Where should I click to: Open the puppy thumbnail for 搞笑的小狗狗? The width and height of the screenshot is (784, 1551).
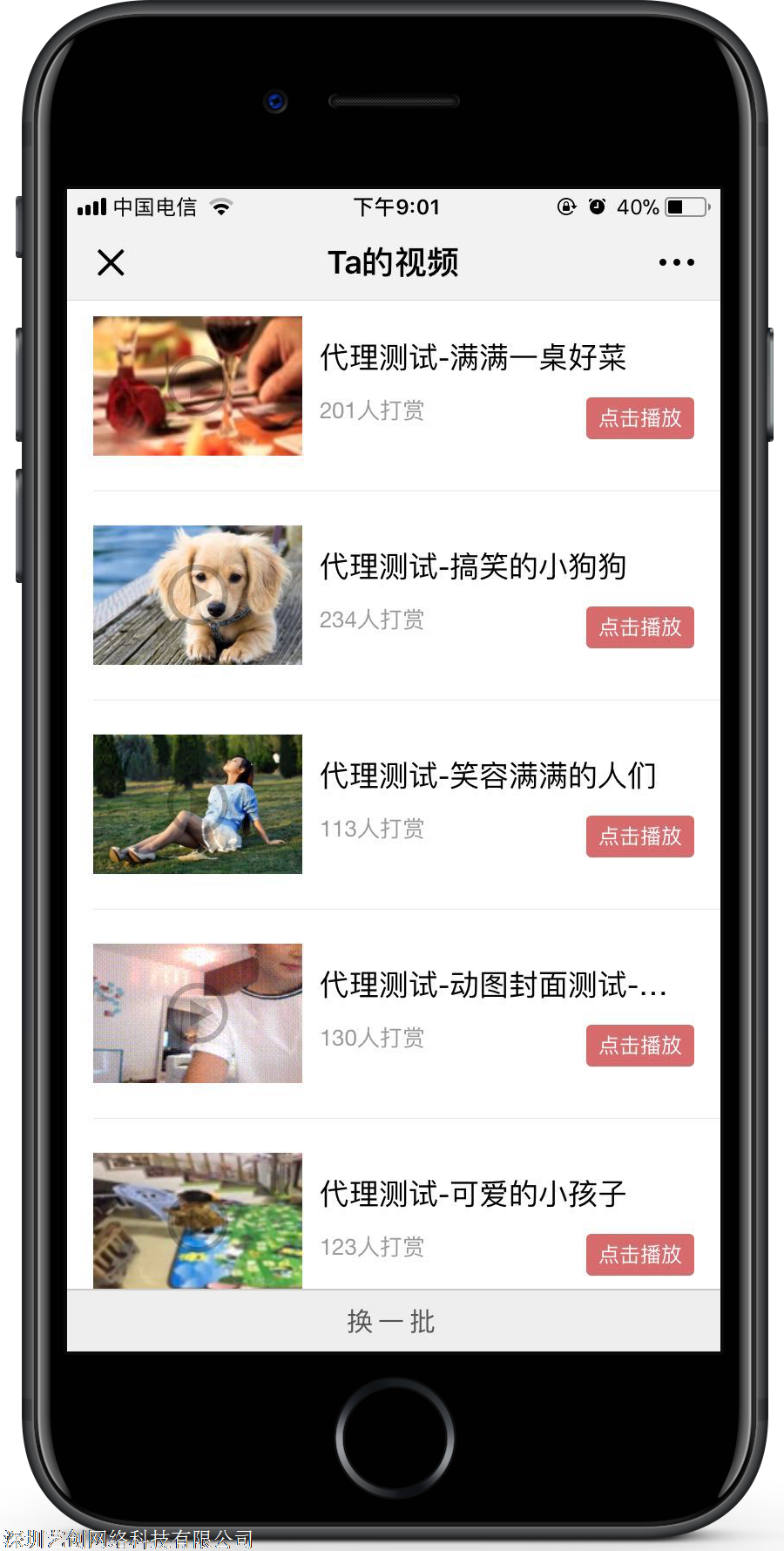point(198,595)
